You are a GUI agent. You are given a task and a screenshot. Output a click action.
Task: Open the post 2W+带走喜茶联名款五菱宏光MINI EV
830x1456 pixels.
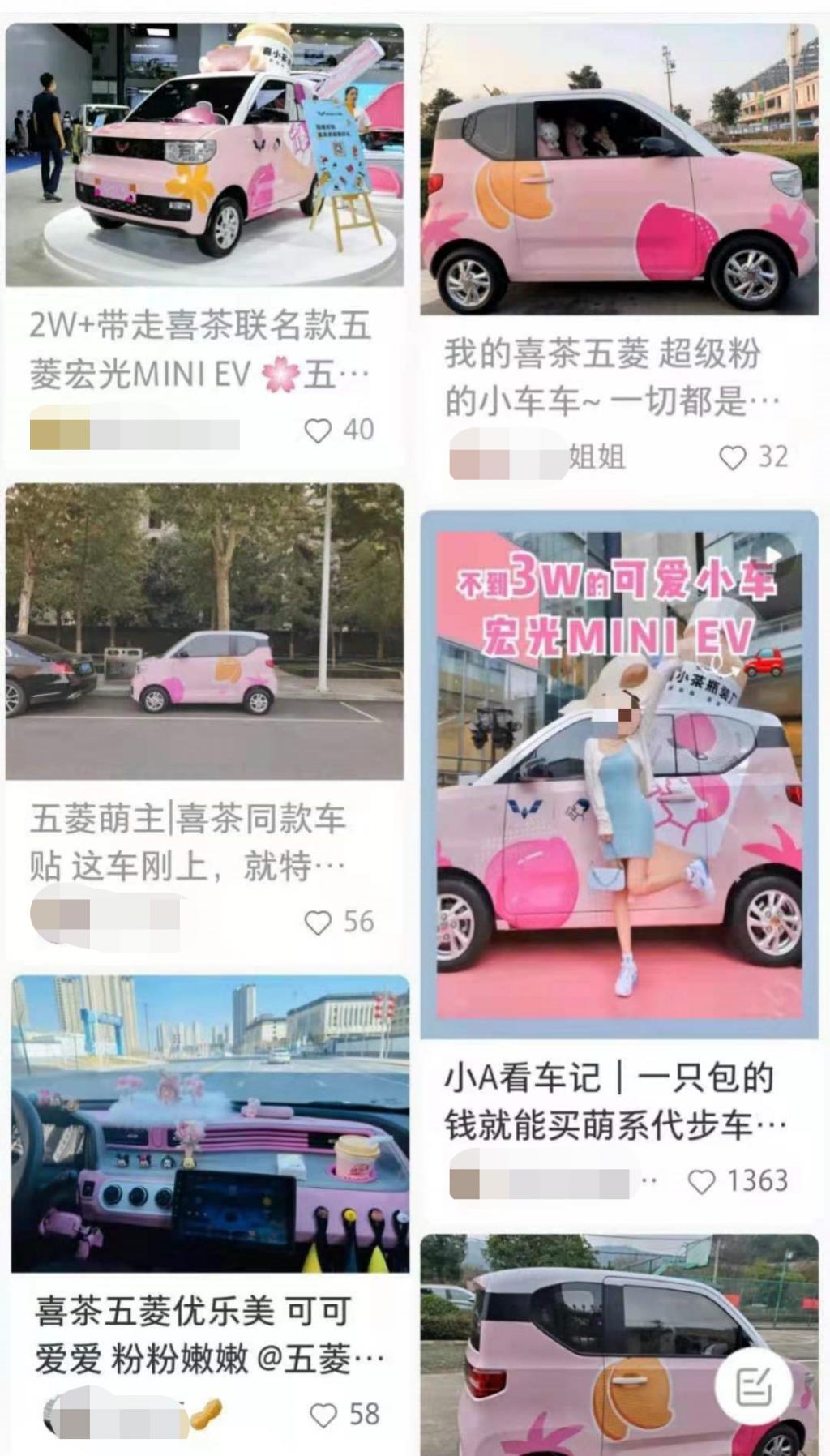point(204,154)
